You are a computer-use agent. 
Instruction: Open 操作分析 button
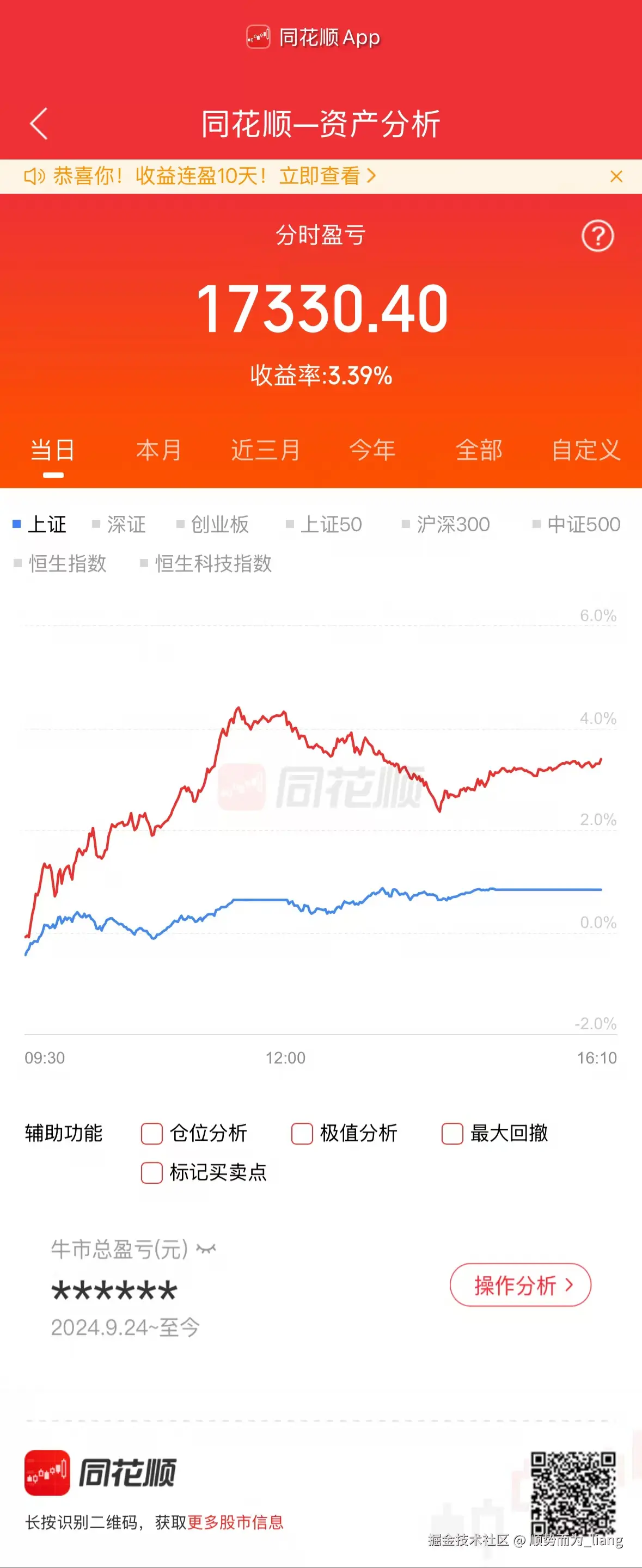coord(520,1285)
